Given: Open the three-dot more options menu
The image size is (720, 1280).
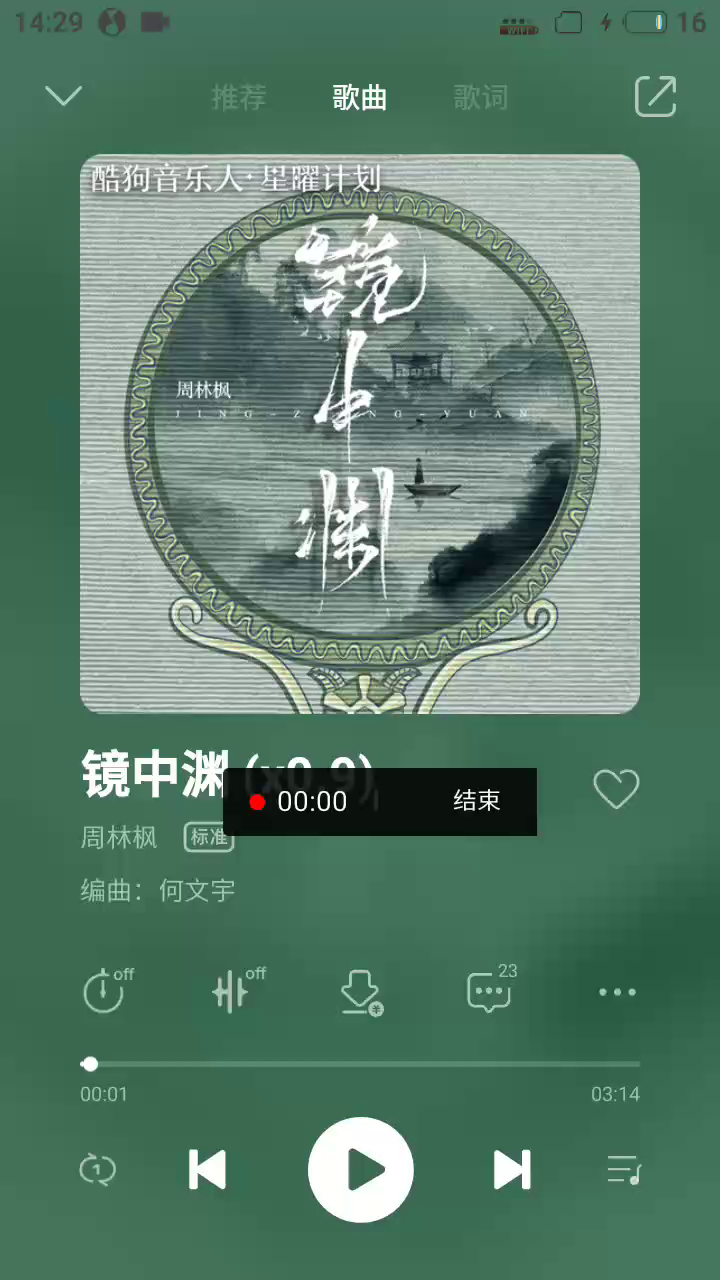Looking at the screenshot, I should [x=617, y=992].
